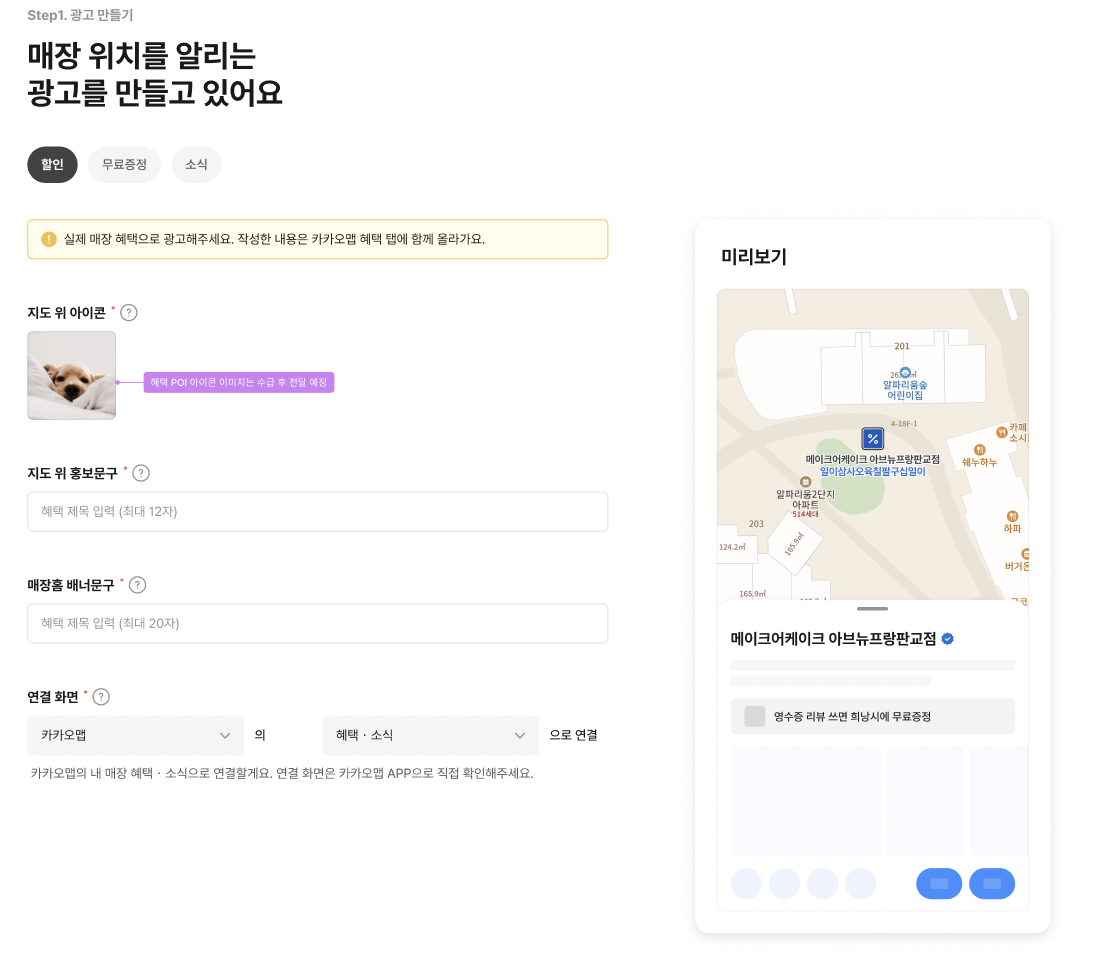
Task: Select the 할인 chip
Action: click(x=52, y=165)
